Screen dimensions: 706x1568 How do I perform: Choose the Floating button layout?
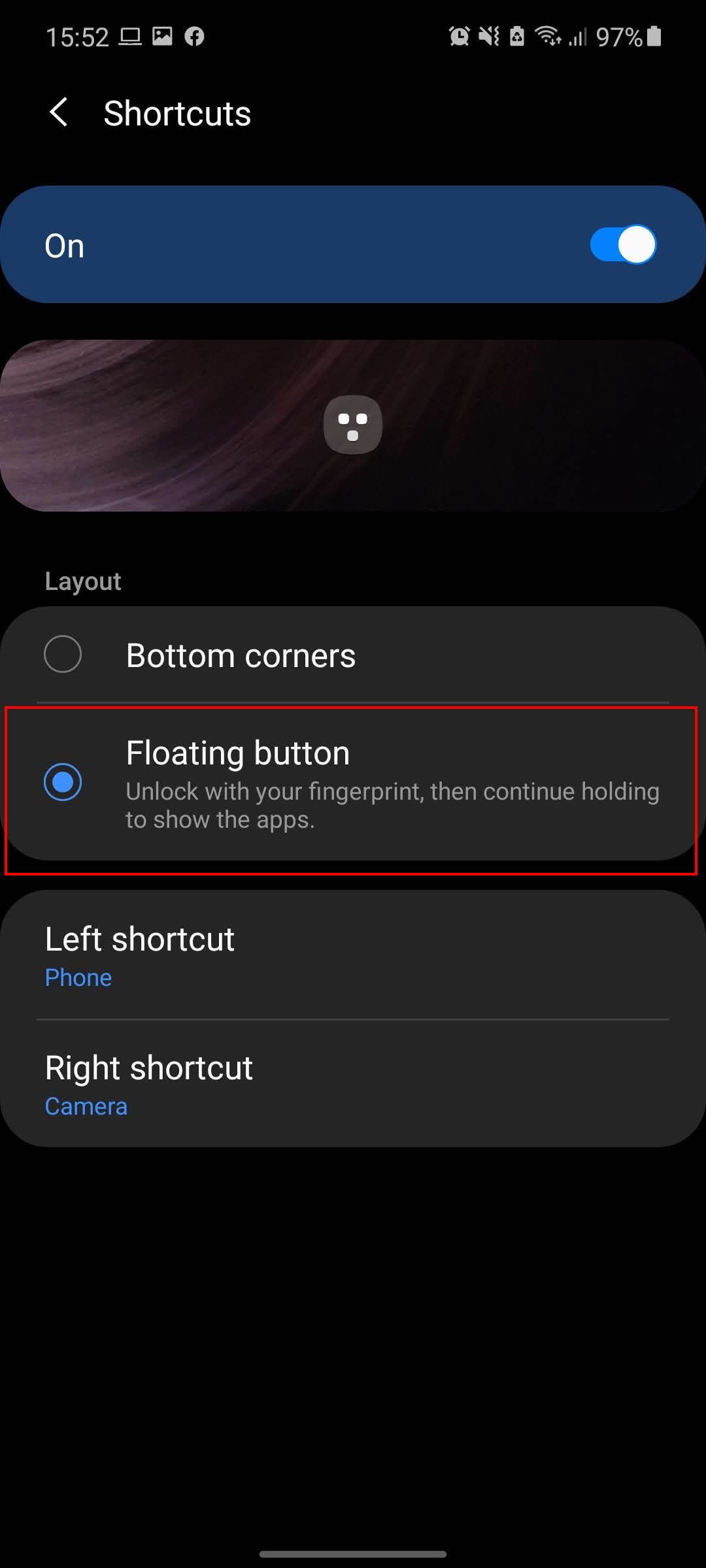(63, 782)
